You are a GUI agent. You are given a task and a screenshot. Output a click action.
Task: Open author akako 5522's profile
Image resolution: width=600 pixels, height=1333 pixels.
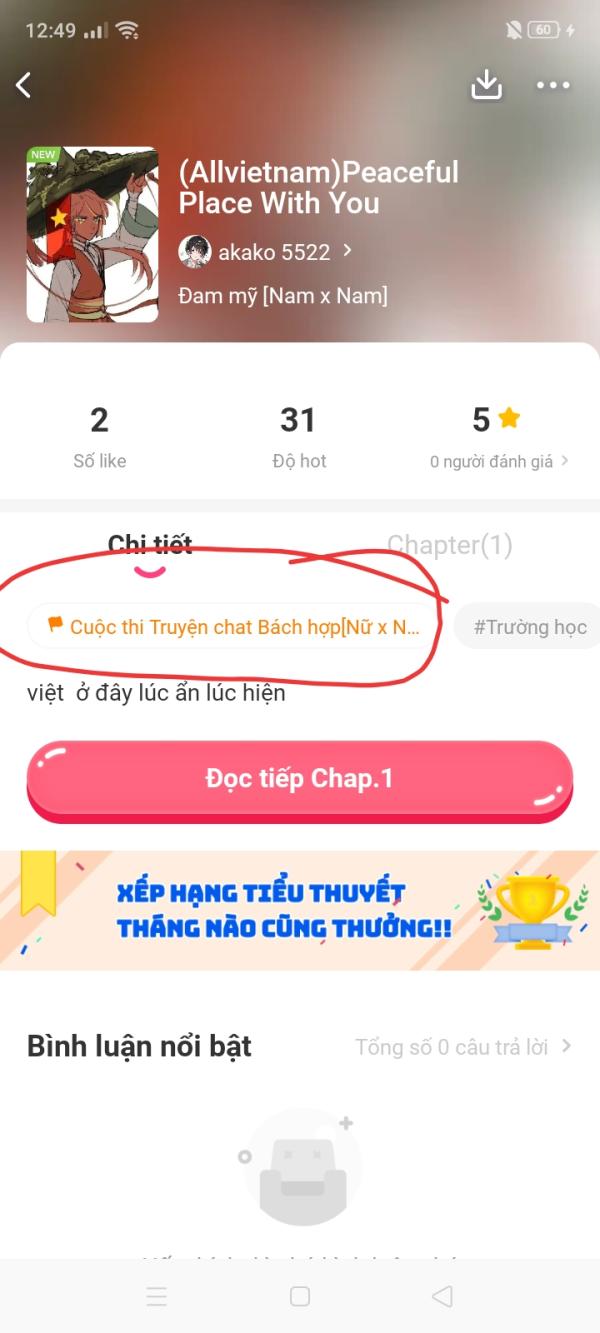pos(266,252)
